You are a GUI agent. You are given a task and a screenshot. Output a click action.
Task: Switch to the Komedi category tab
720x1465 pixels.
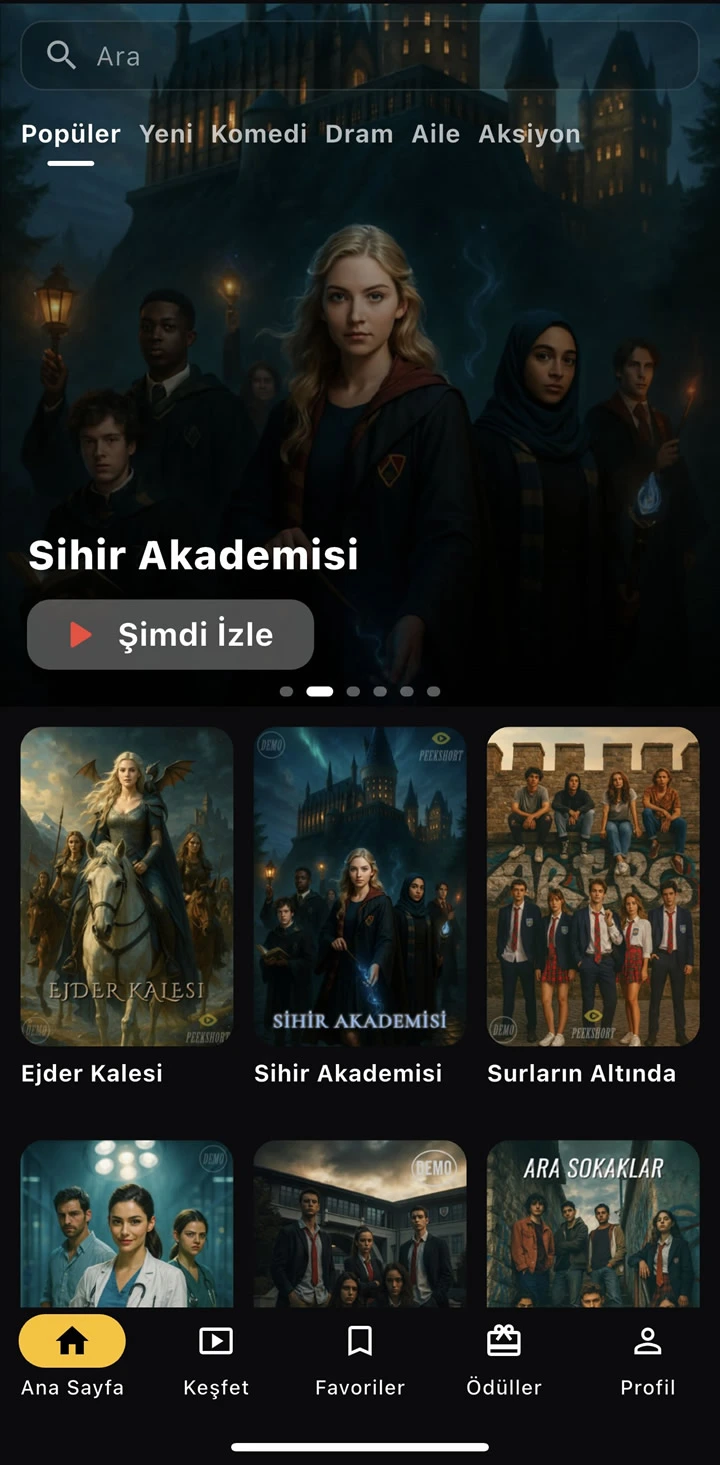coord(259,134)
